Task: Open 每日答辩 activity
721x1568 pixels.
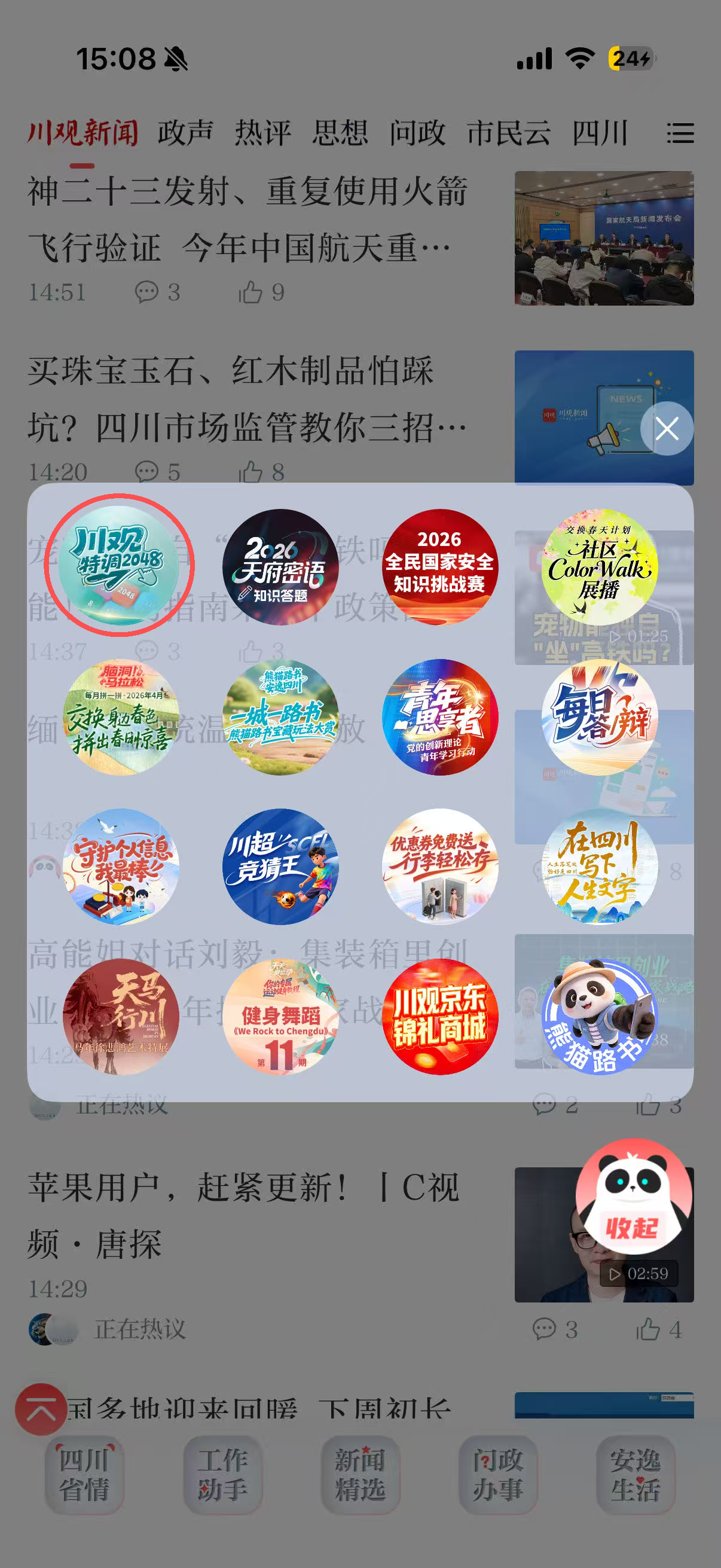Action: 599,717
